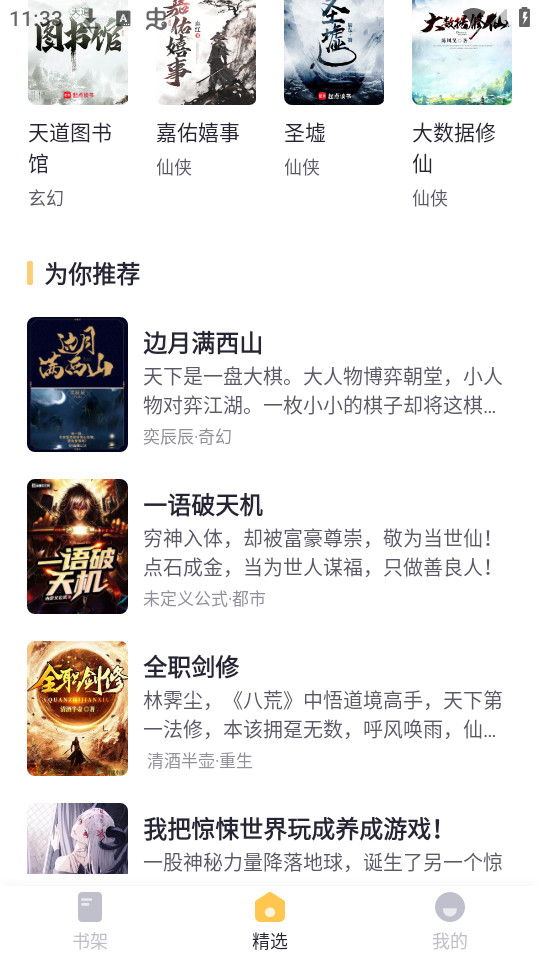Screen dimensions: 540x960
Task: Switch to the 书架 tab
Action: [x=90, y=921]
